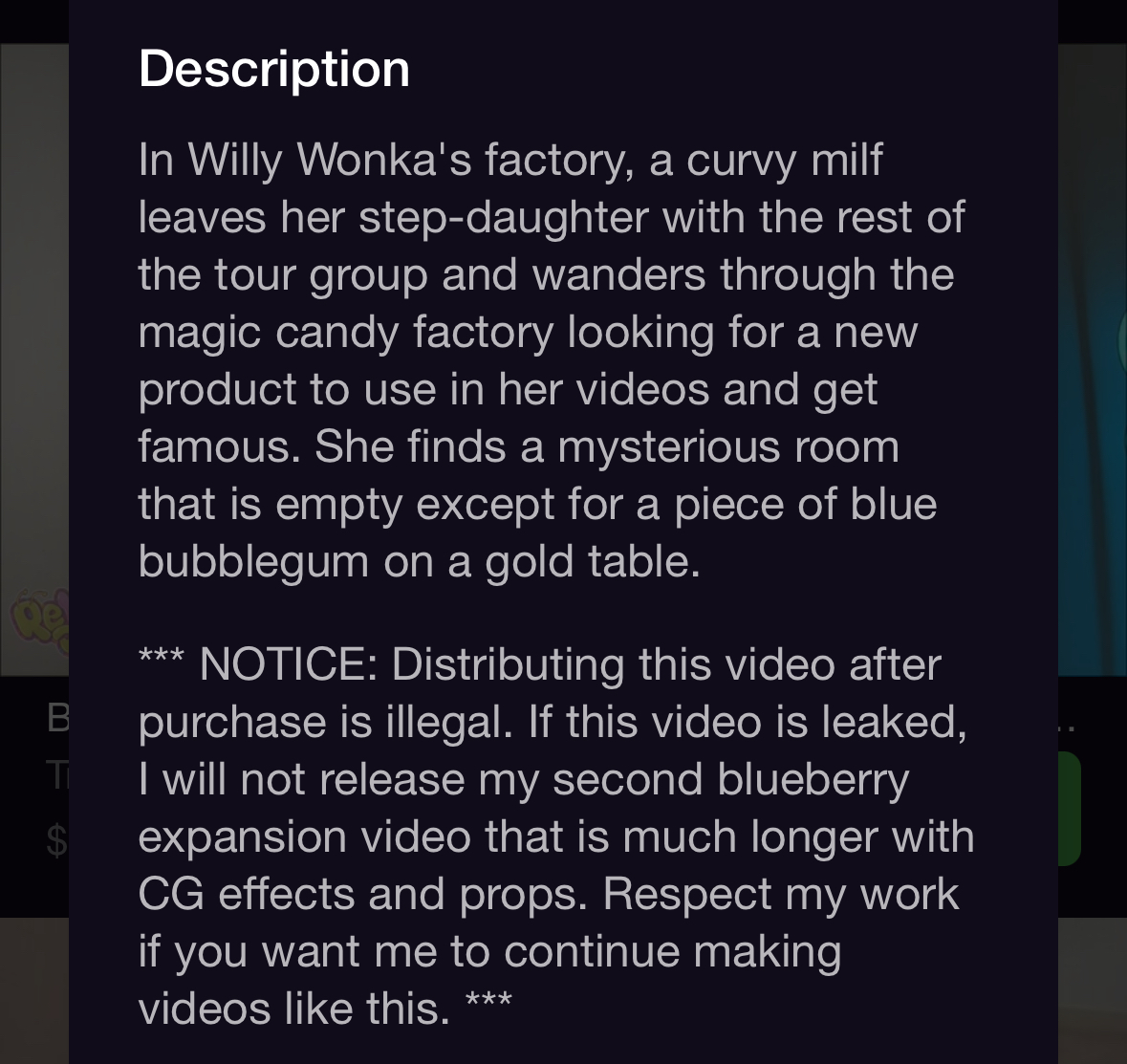Viewport: 1127px width, 1064px height.
Task: Tap the green button beside the description panel
Action: tap(1069, 808)
